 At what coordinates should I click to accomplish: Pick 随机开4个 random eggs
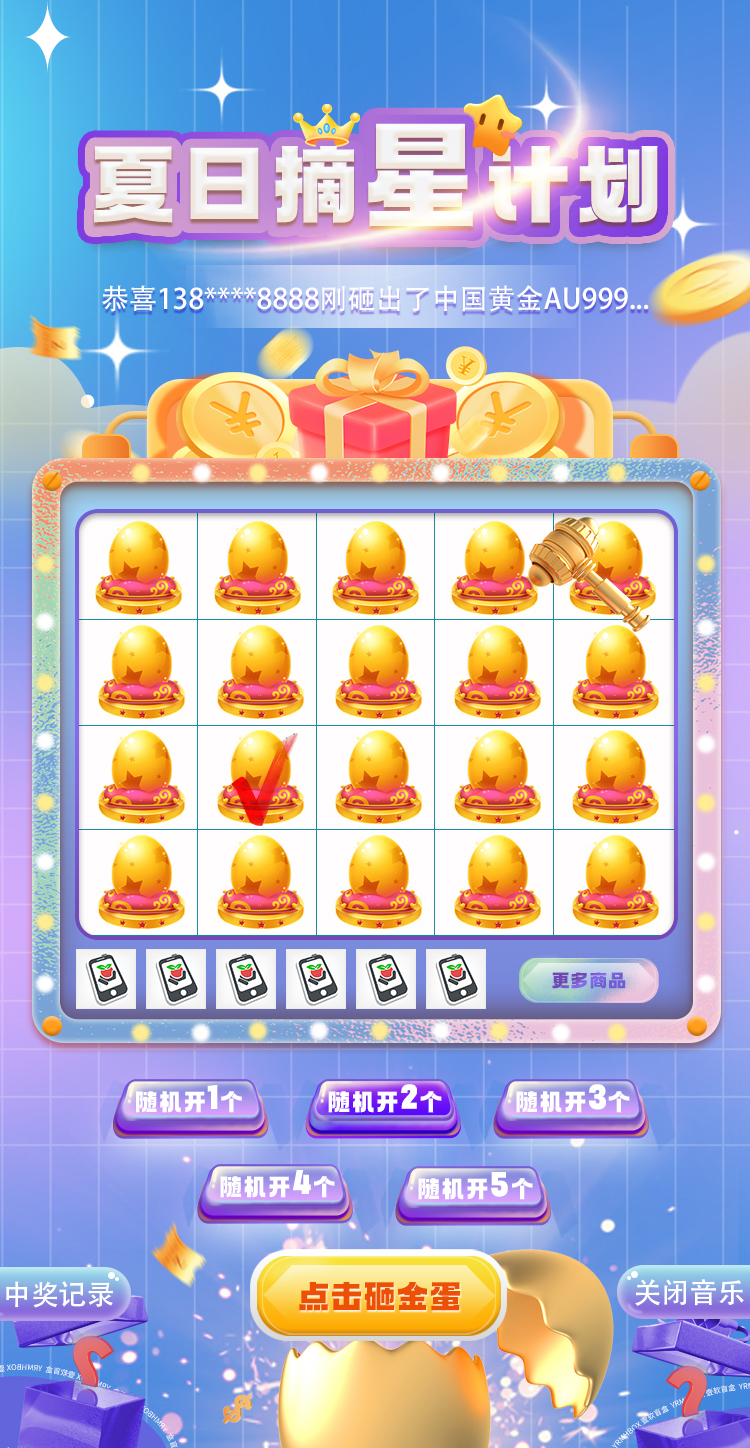(x=276, y=1187)
